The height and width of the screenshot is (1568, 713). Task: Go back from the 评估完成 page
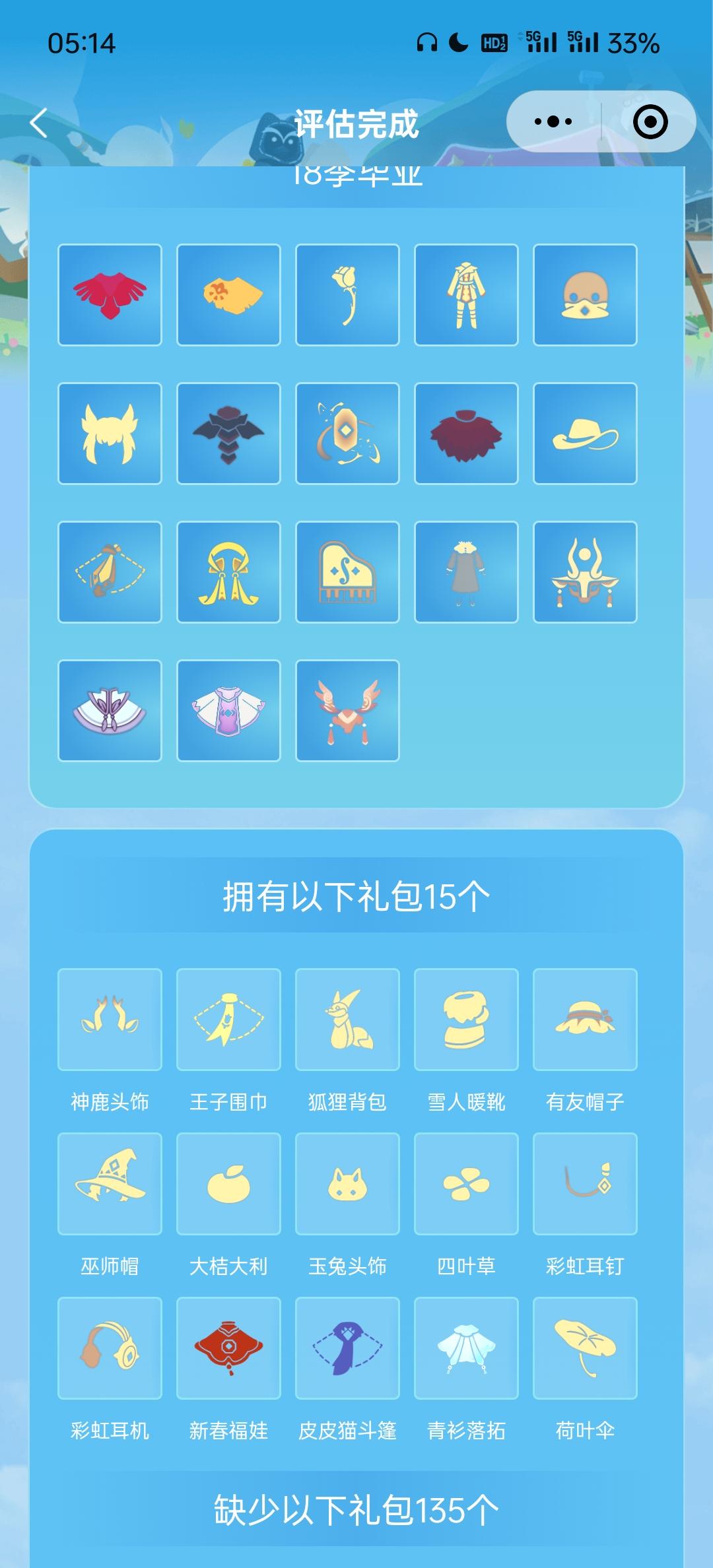pyautogui.click(x=40, y=123)
